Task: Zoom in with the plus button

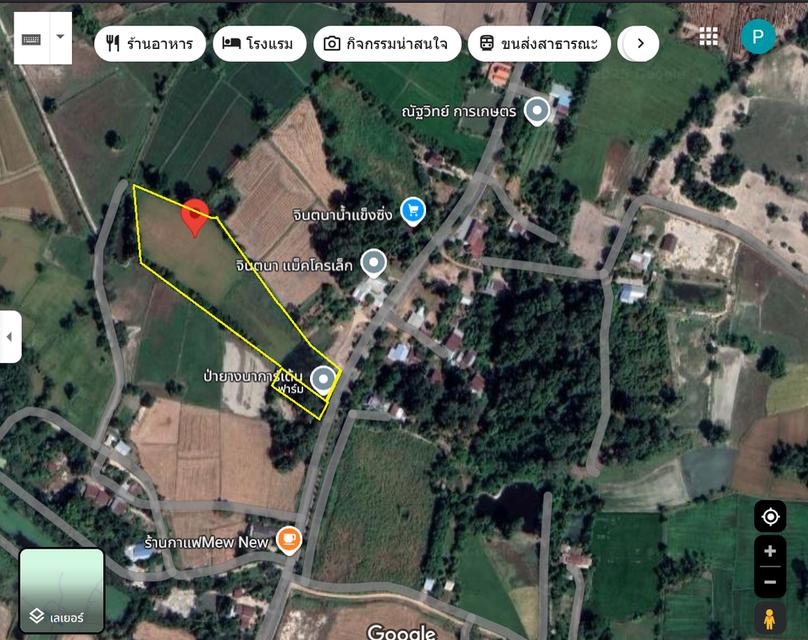Action: (770, 551)
